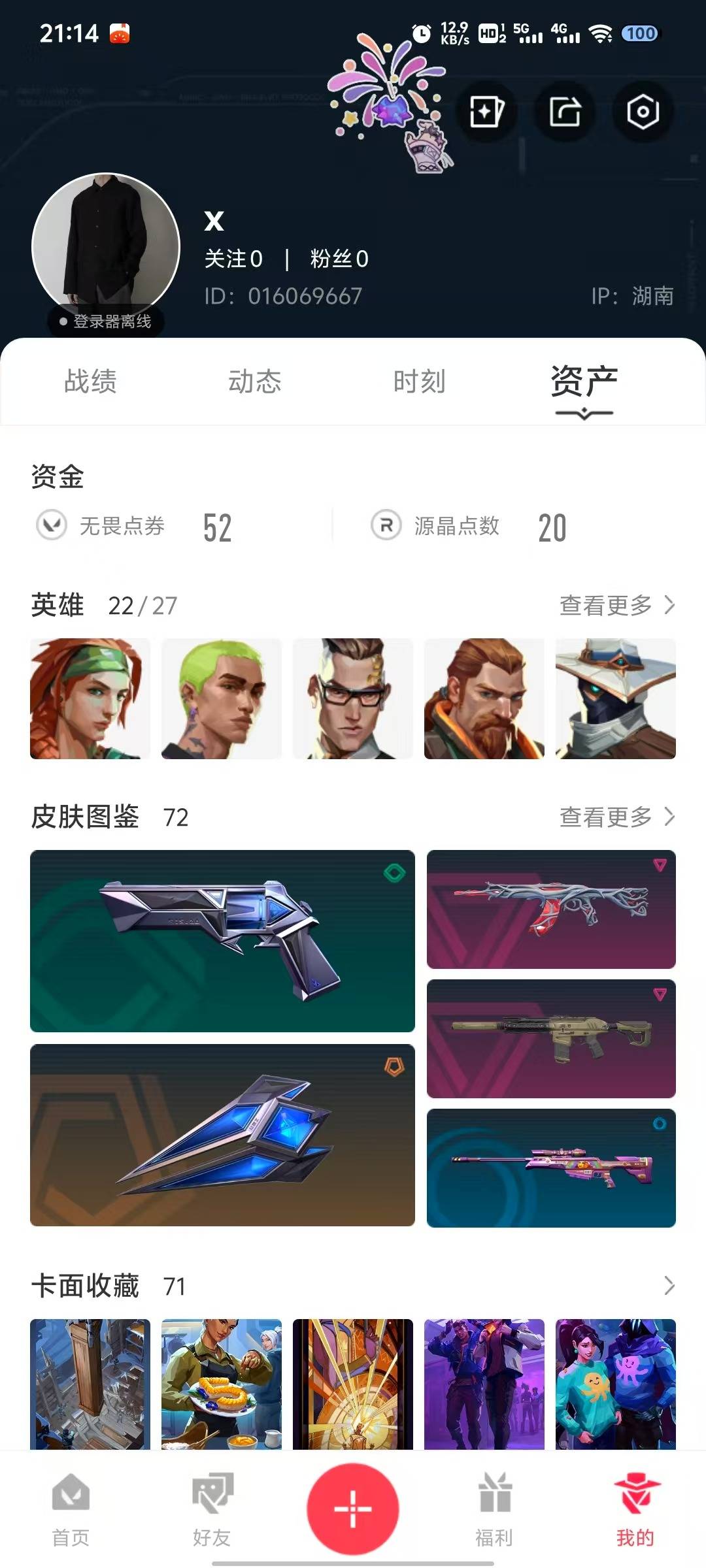Open the profile card edit icon

[487, 112]
